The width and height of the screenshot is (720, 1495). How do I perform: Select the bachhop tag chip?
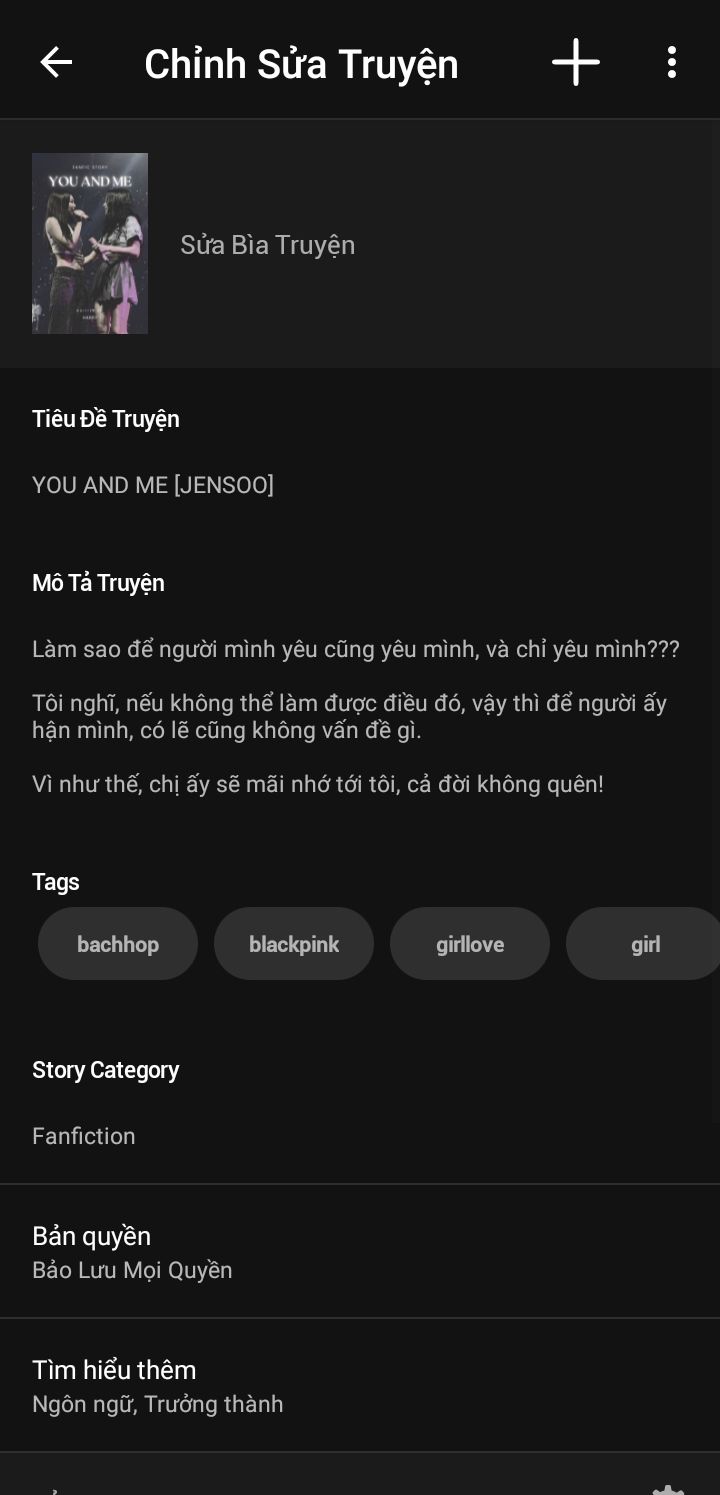click(x=118, y=944)
